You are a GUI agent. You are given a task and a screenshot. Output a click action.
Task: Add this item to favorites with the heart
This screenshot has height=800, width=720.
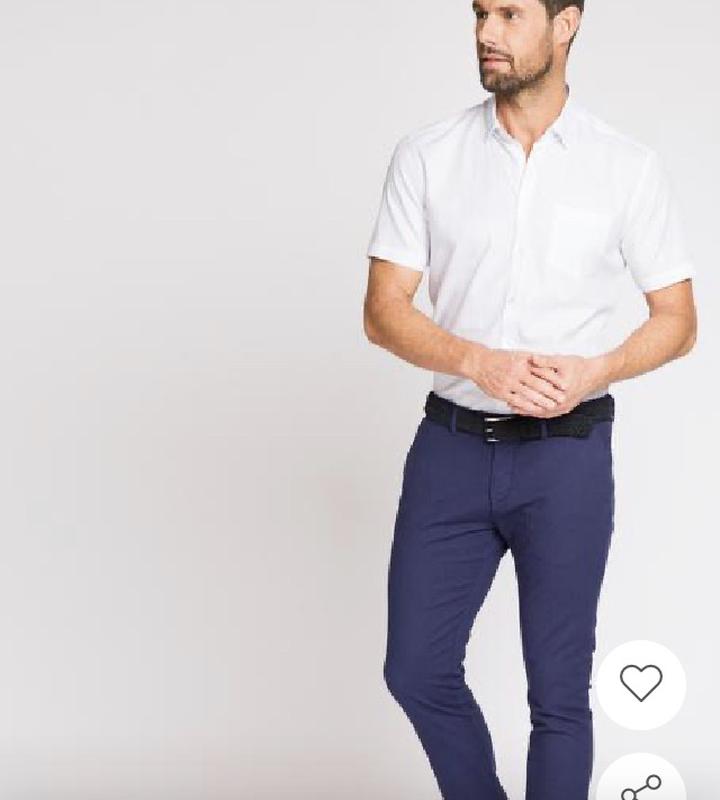click(x=641, y=683)
